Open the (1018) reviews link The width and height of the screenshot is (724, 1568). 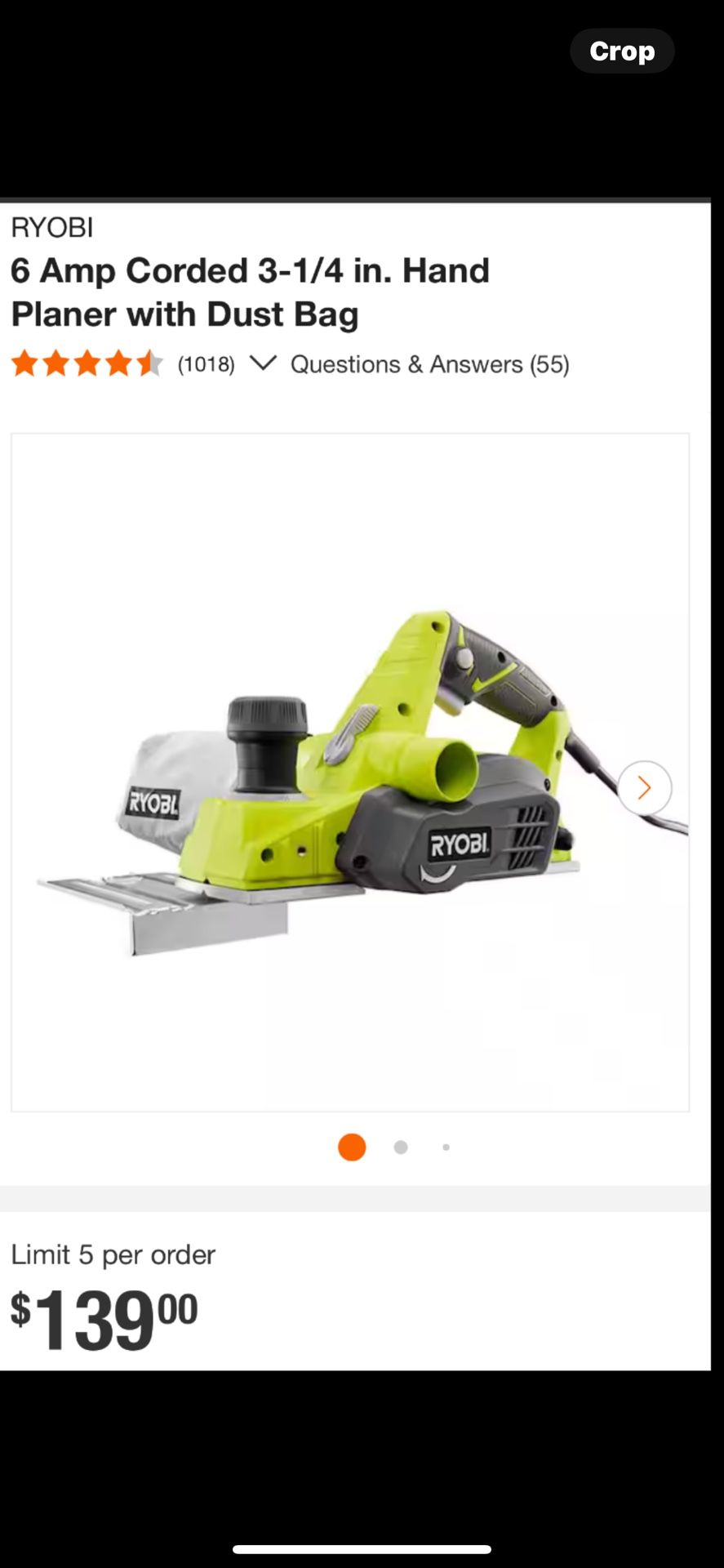click(206, 363)
